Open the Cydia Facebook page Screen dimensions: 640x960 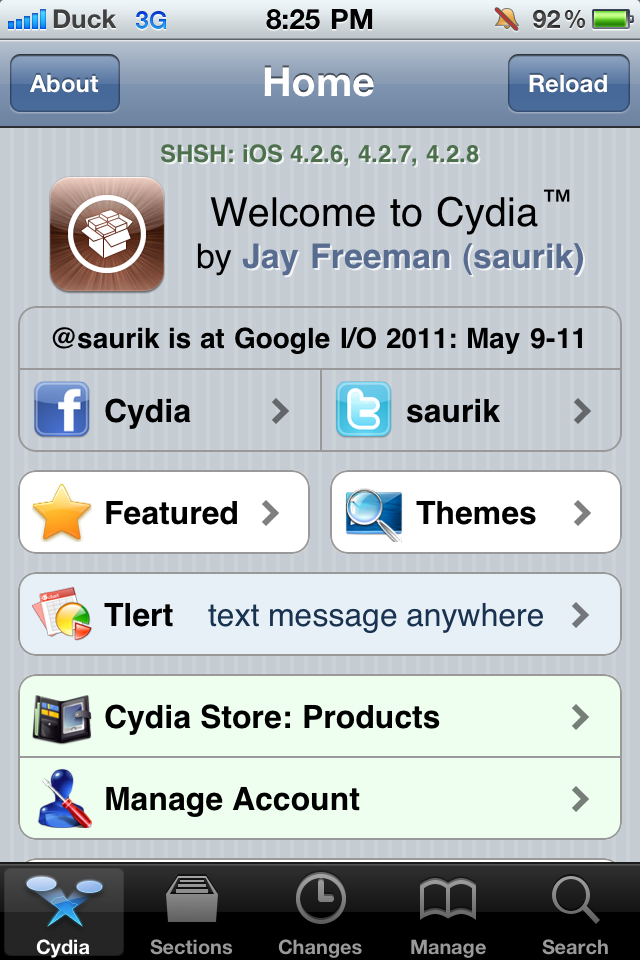coord(170,411)
